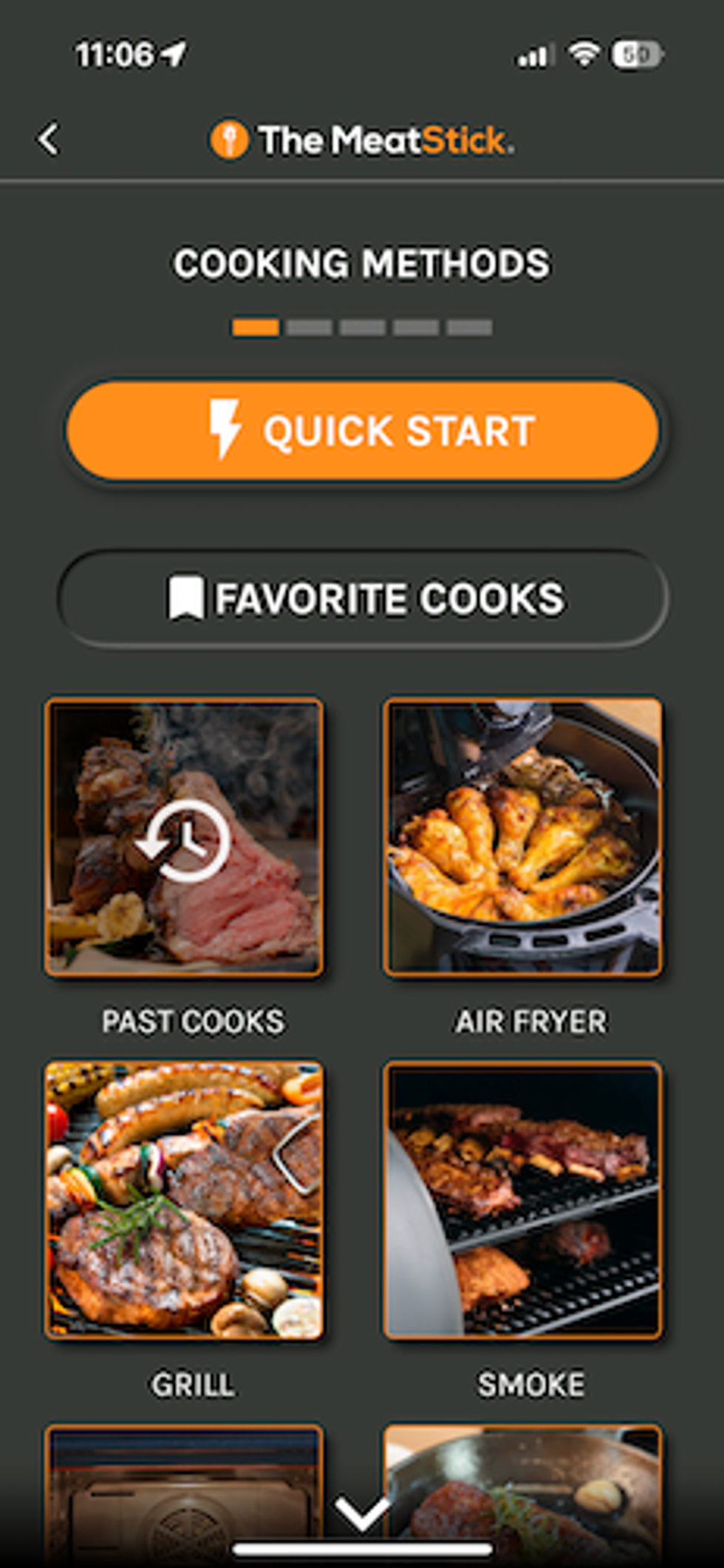Tap the second gray page indicator segment
This screenshot has height=1568, width=724.
[308, 326]
